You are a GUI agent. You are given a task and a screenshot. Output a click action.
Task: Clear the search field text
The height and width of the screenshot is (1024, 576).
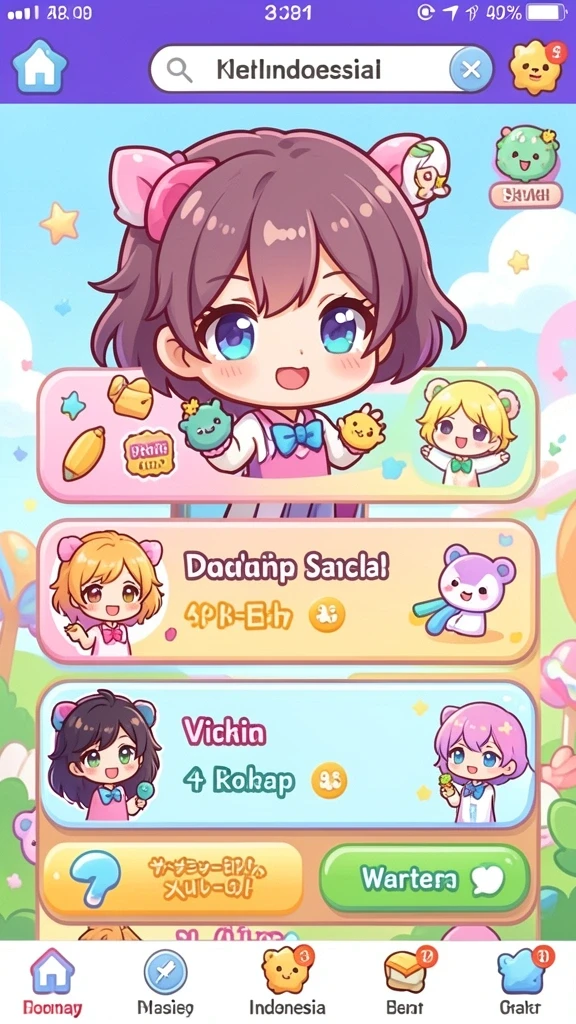471,69
